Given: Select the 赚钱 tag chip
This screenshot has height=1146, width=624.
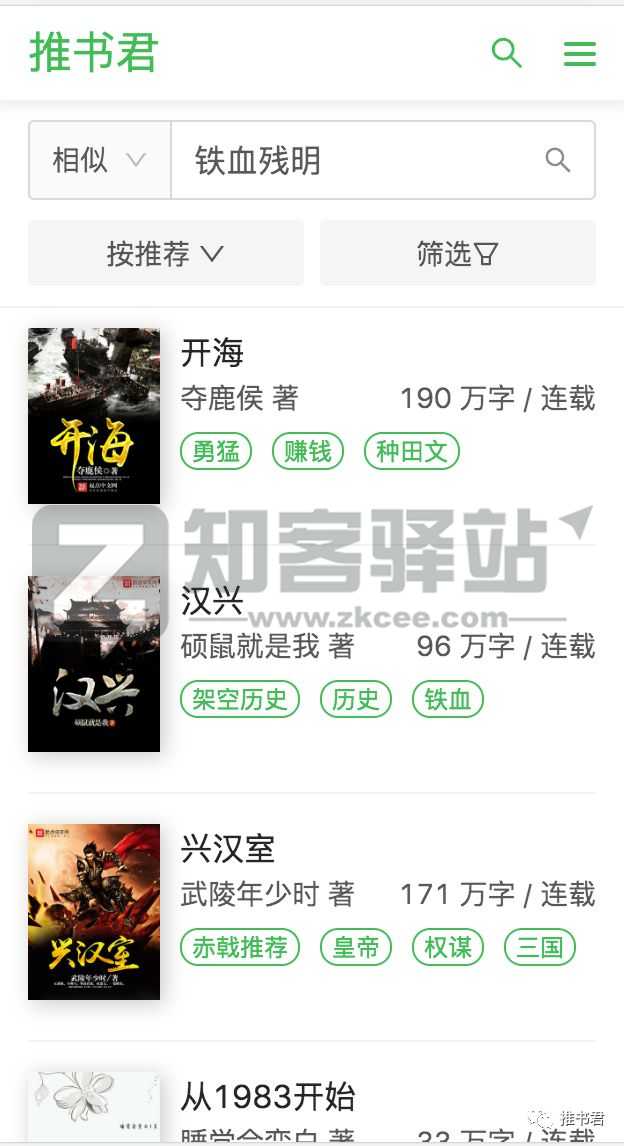Looking at the screenshot, I should (x=308, y=451).
